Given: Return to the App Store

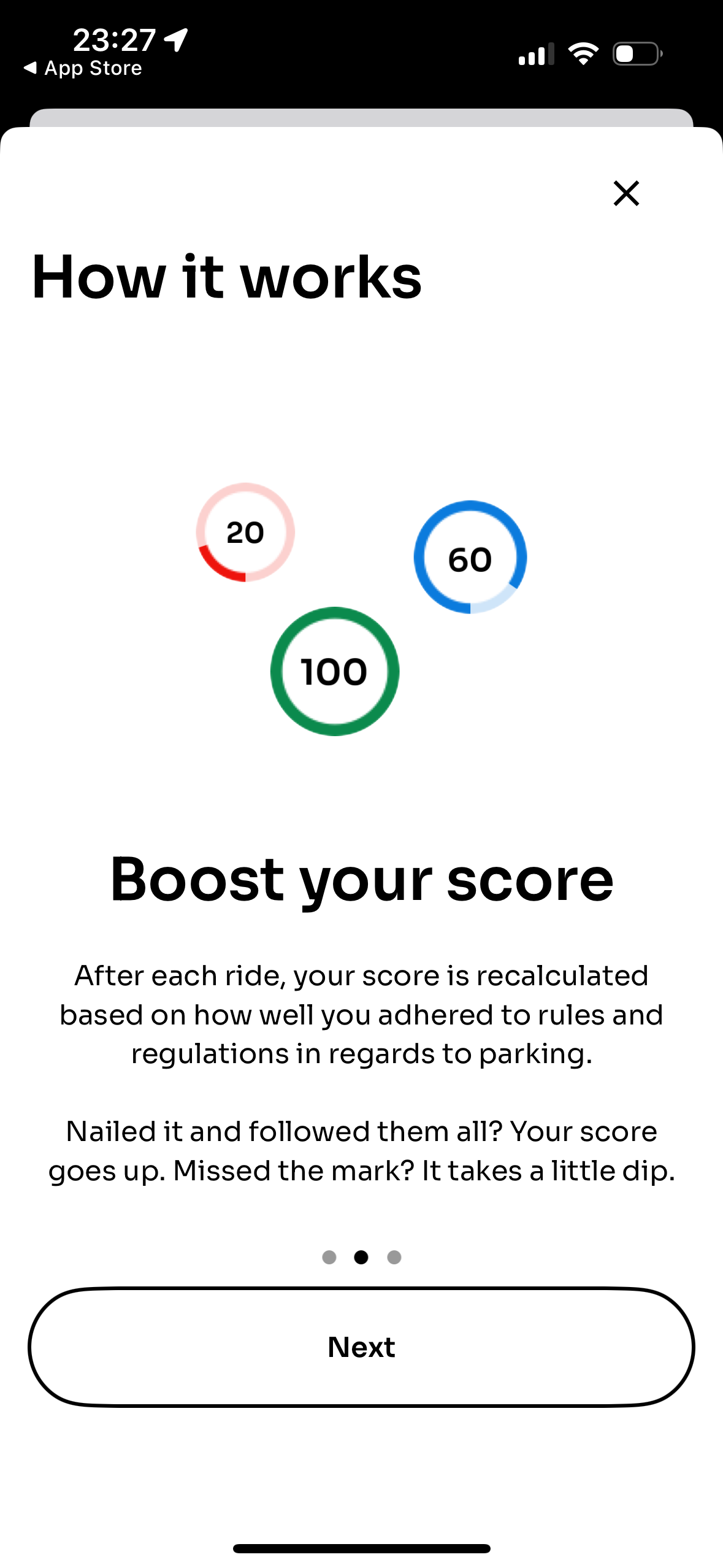Looking at the screenshot, I should (83, 68).
